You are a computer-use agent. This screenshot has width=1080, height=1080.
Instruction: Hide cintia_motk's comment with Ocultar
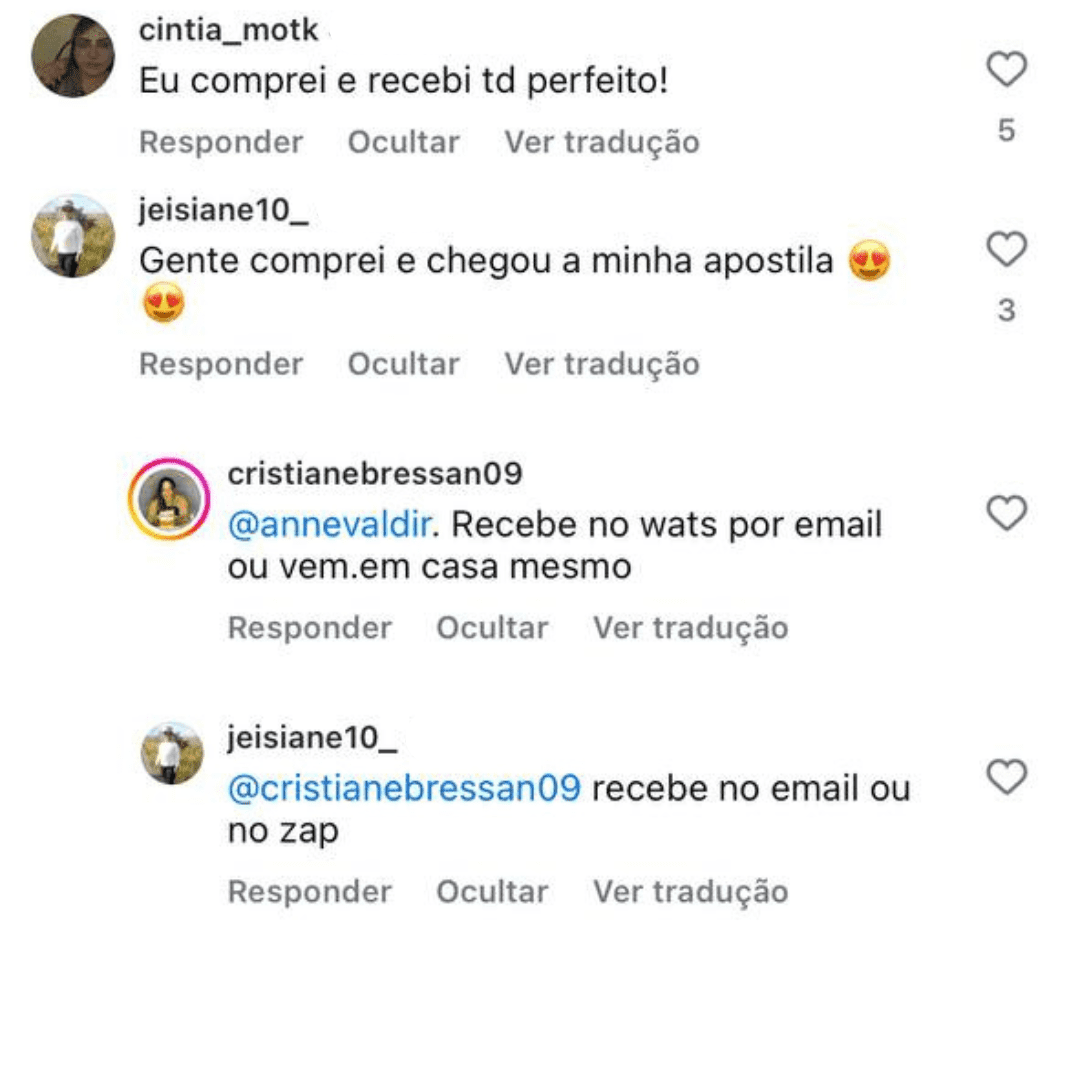[403, 142]
